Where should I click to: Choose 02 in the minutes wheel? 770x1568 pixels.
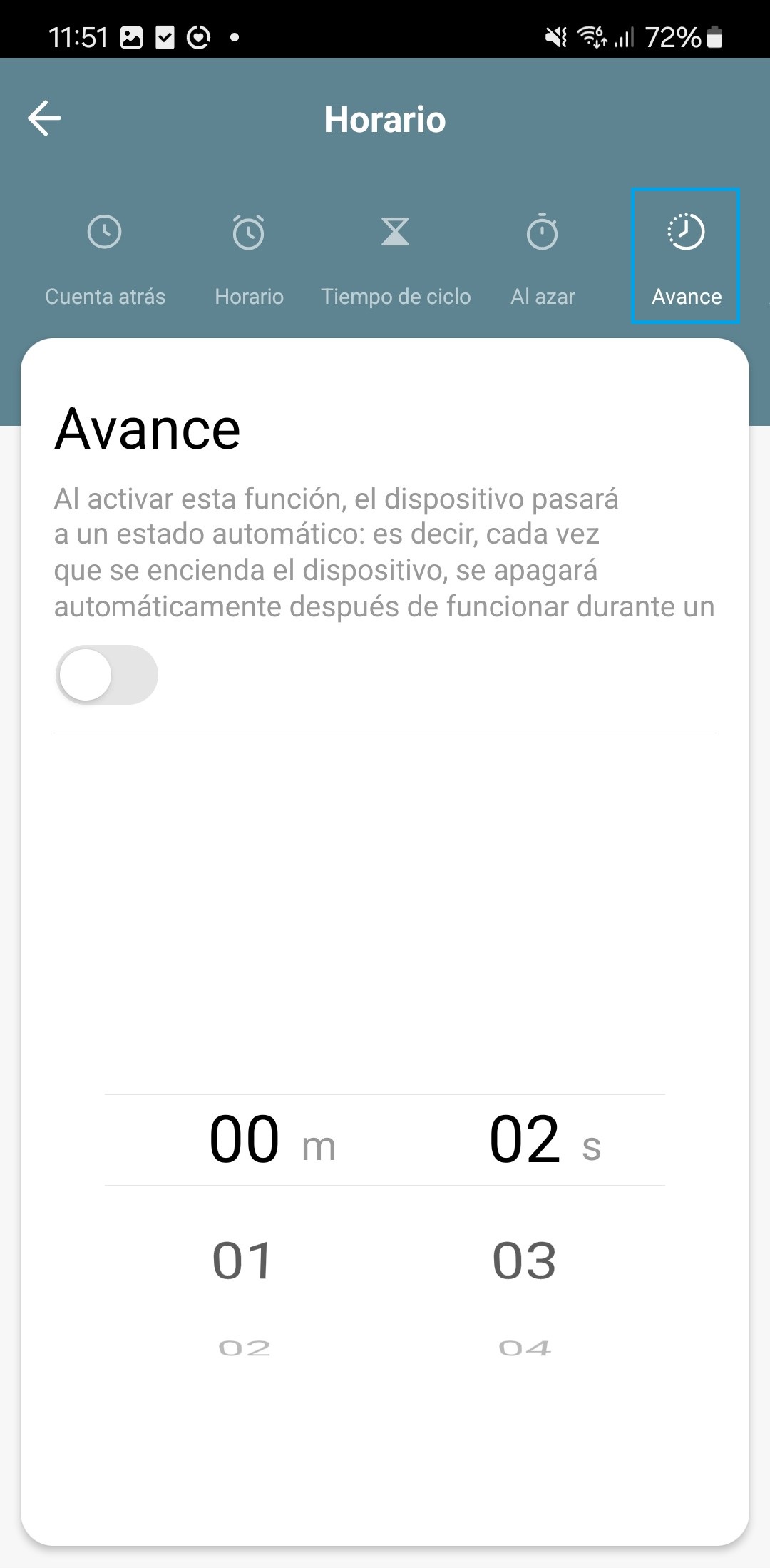(x=244, y=1348)
